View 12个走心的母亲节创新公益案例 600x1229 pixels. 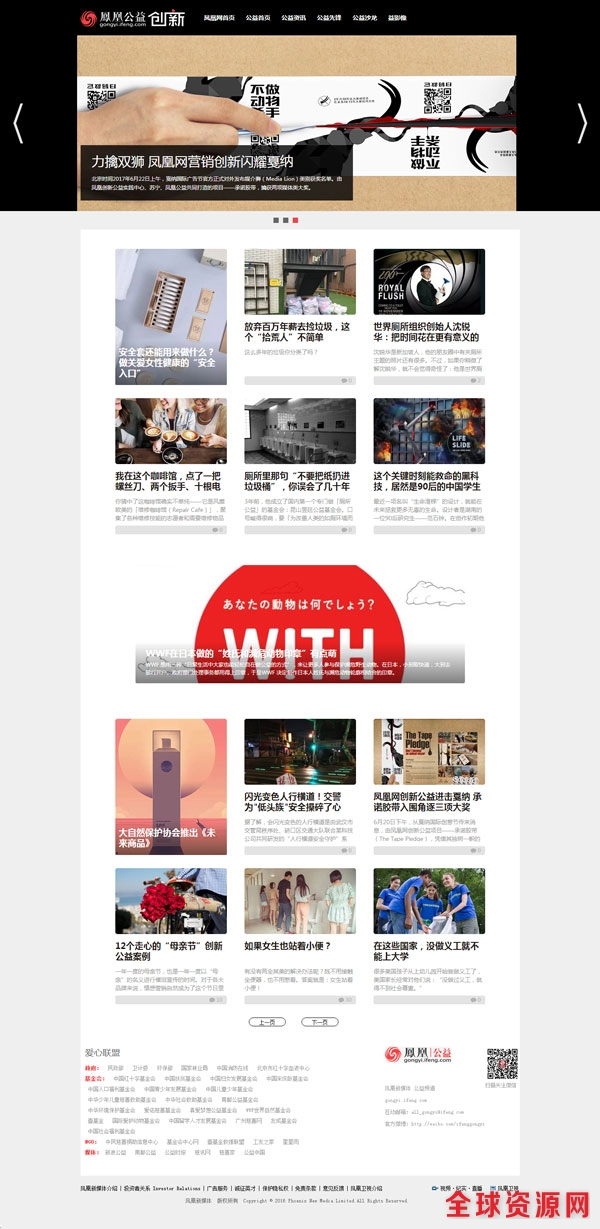[168, 950]
